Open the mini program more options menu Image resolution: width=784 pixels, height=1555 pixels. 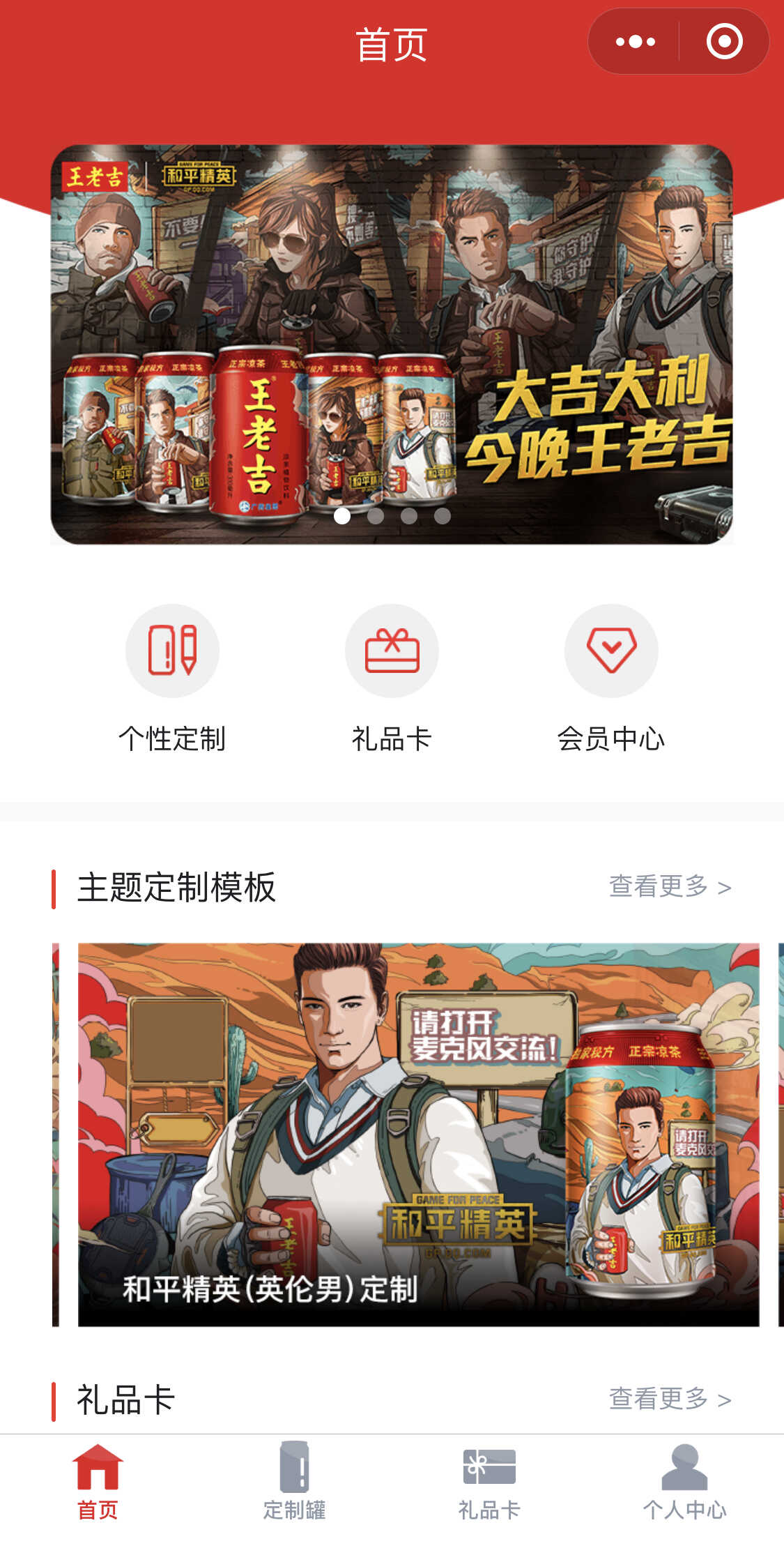[x=635, y=42]
